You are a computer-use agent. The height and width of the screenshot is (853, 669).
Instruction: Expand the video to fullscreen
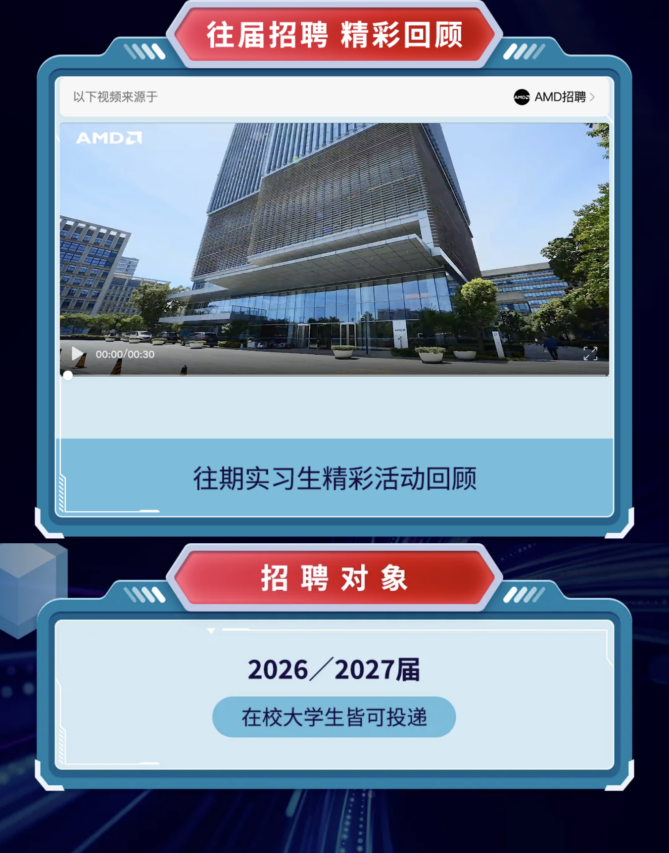(590, 353)
